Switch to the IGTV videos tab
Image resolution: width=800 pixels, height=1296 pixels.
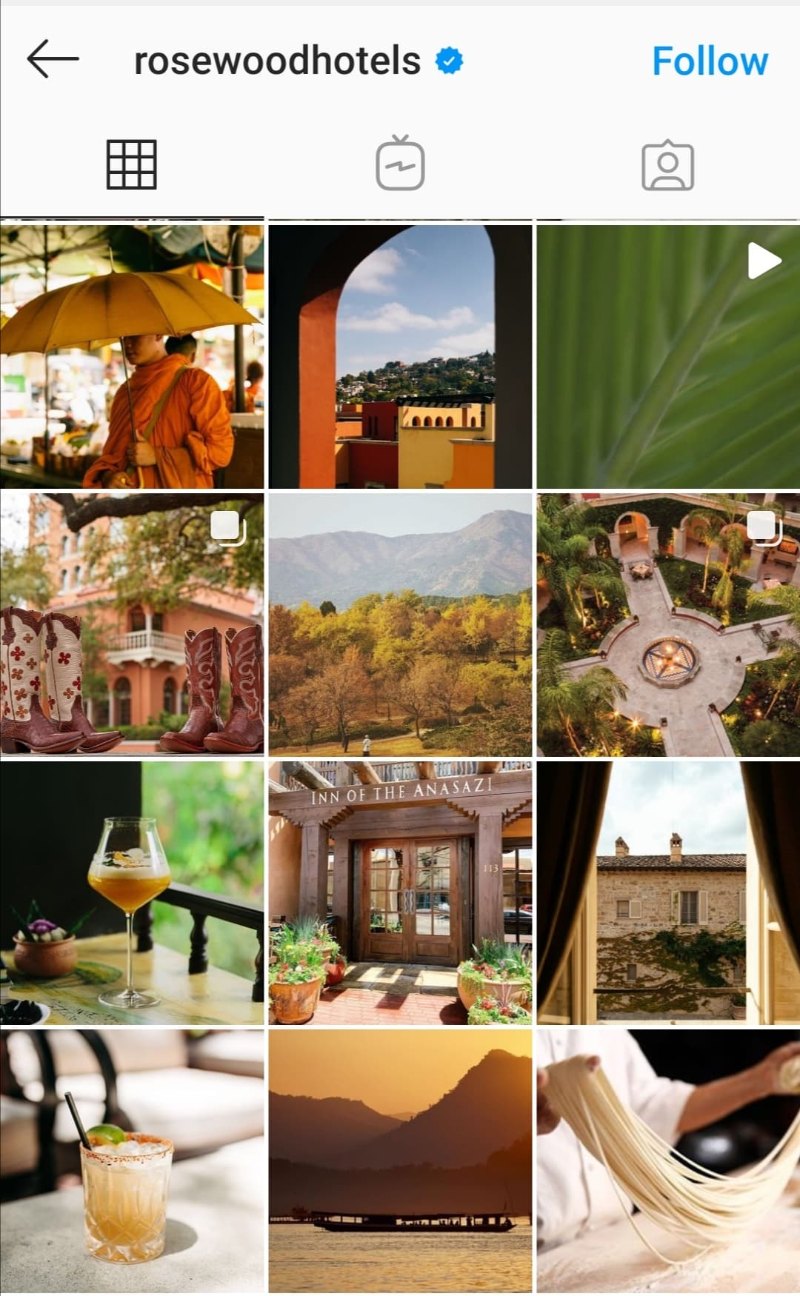[400, 165]
